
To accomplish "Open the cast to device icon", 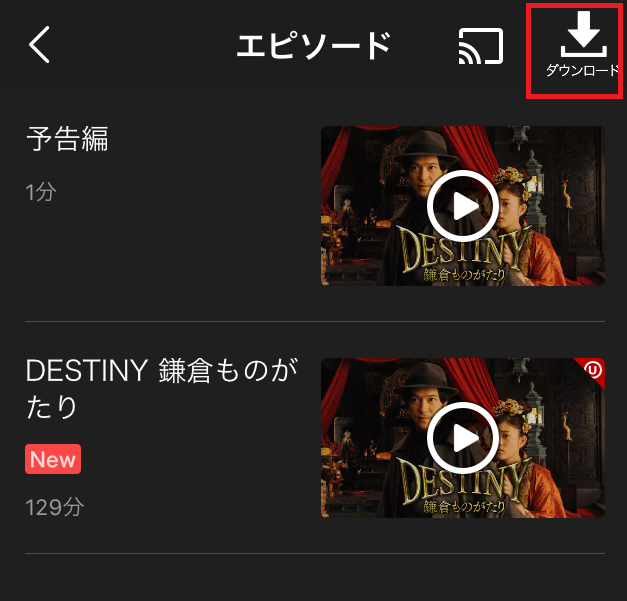I will [x=480, y=46].
